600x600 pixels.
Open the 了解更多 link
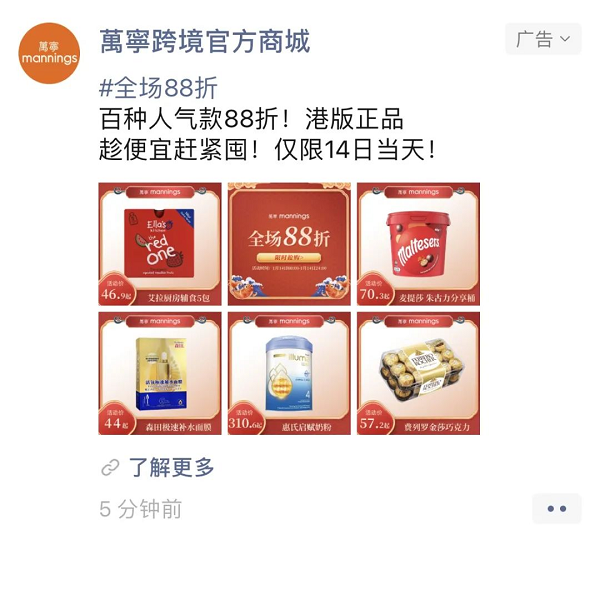click(x=171, y=467)
